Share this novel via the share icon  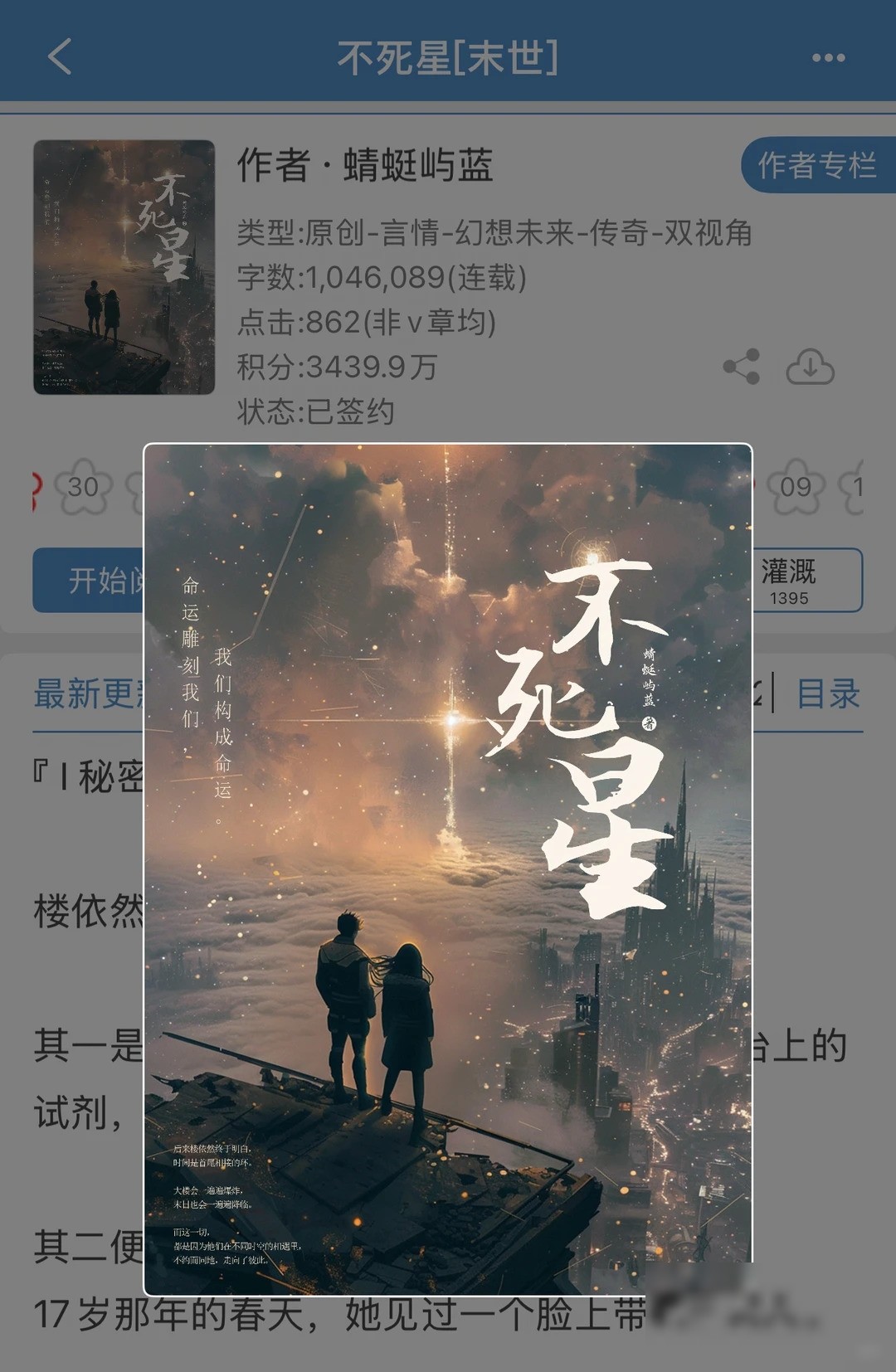741,367
